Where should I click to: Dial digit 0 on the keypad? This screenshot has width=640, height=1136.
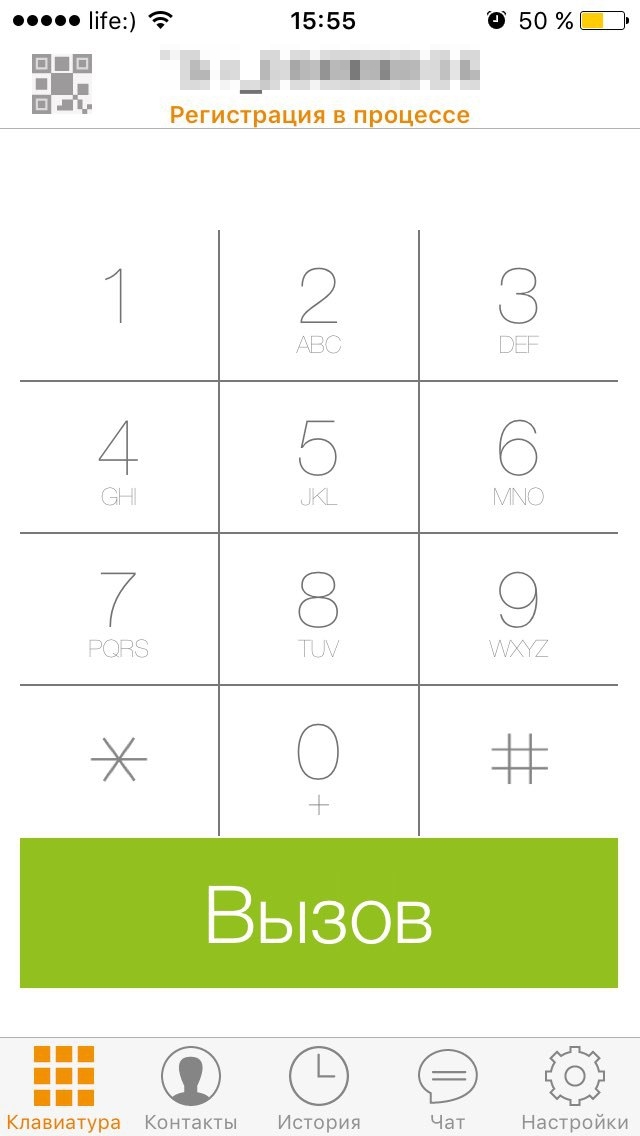click(x=319, y=762)
